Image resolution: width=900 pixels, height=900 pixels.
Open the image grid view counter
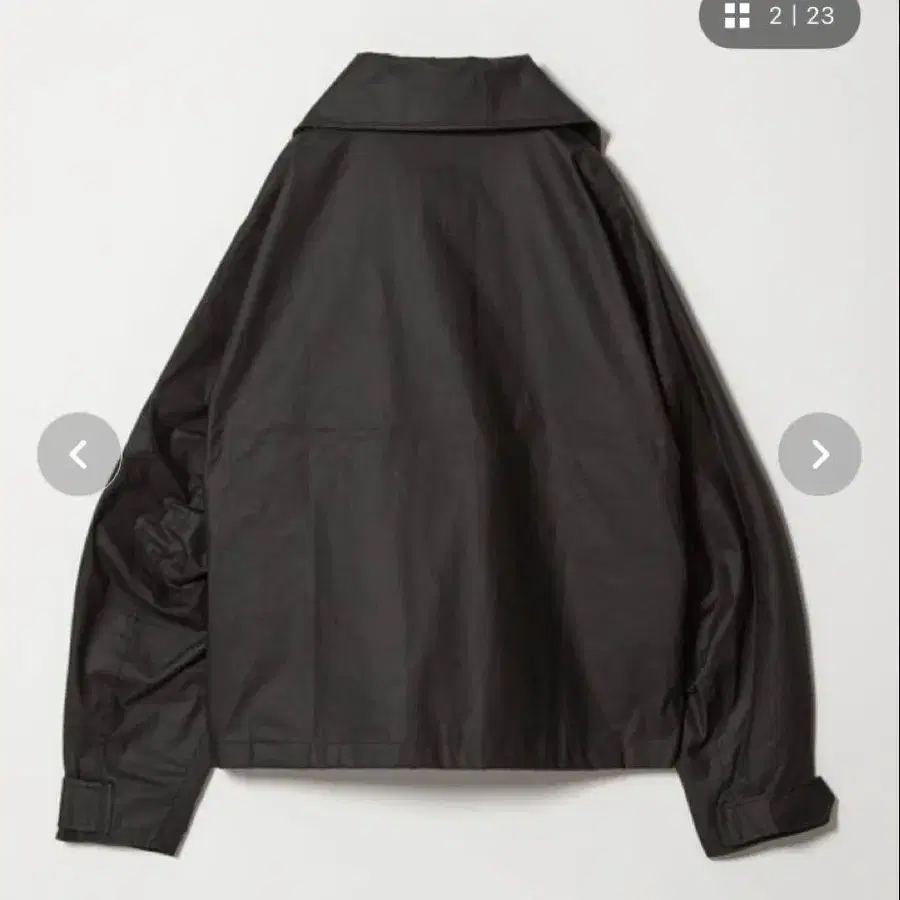click(779, 17)
